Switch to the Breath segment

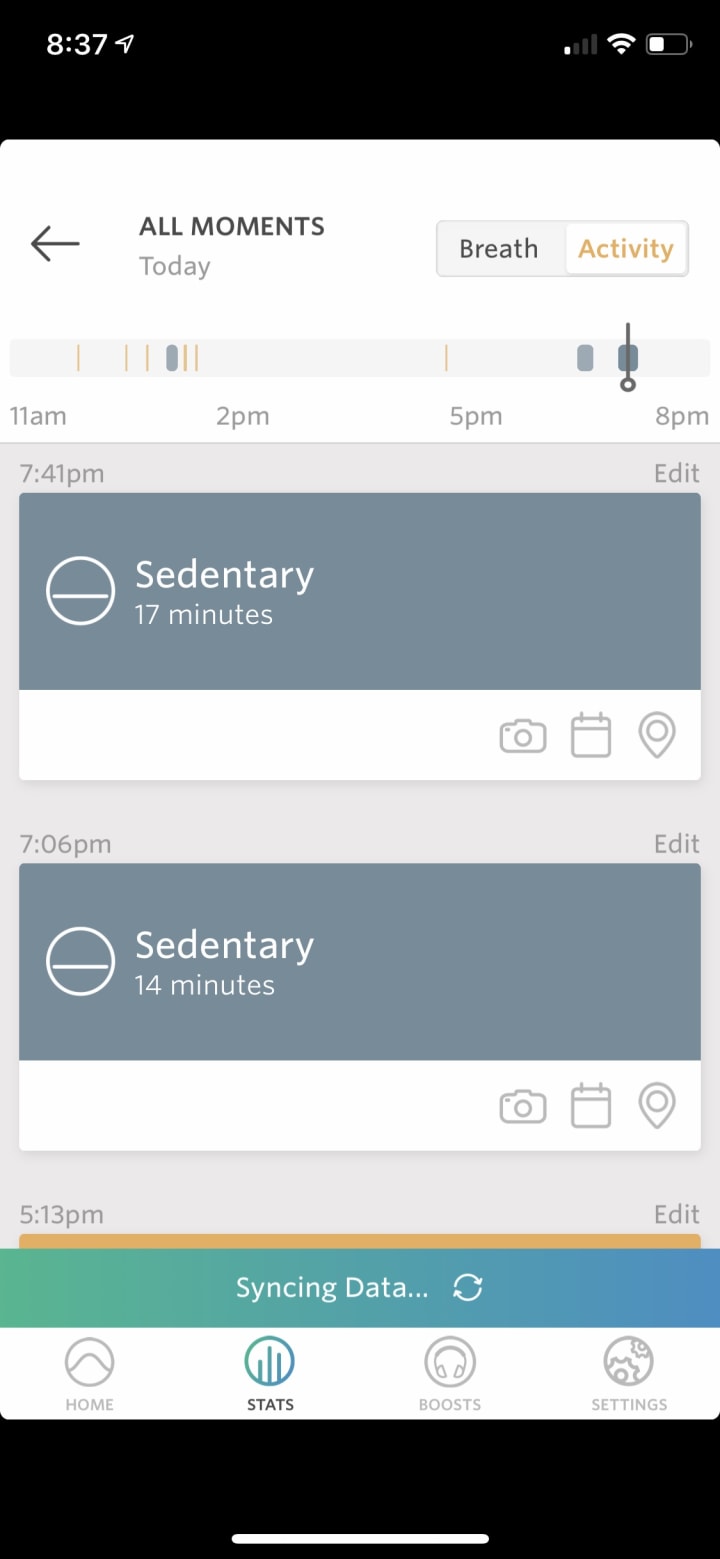point(499,249)
